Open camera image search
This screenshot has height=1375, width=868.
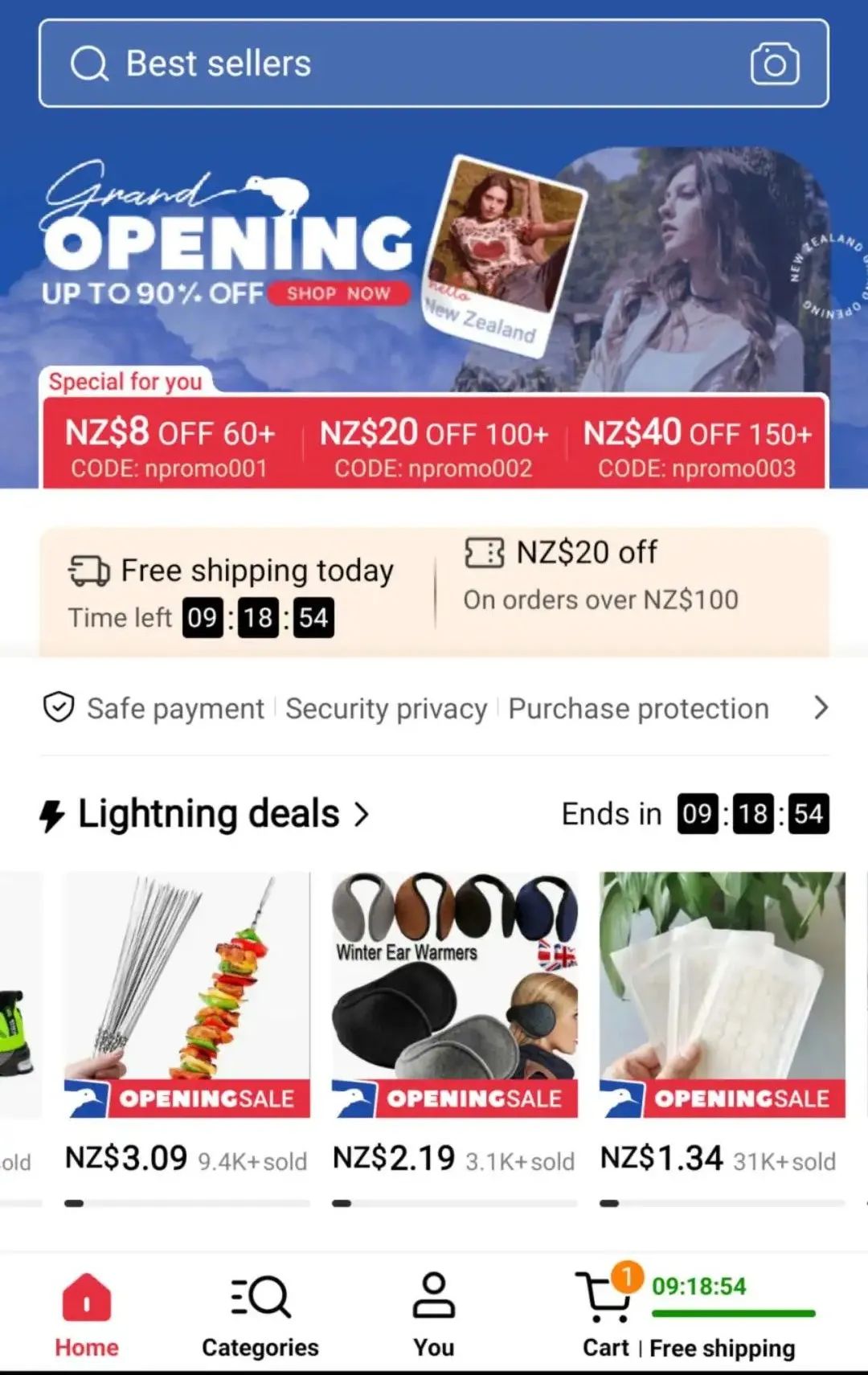pos(774,63)
